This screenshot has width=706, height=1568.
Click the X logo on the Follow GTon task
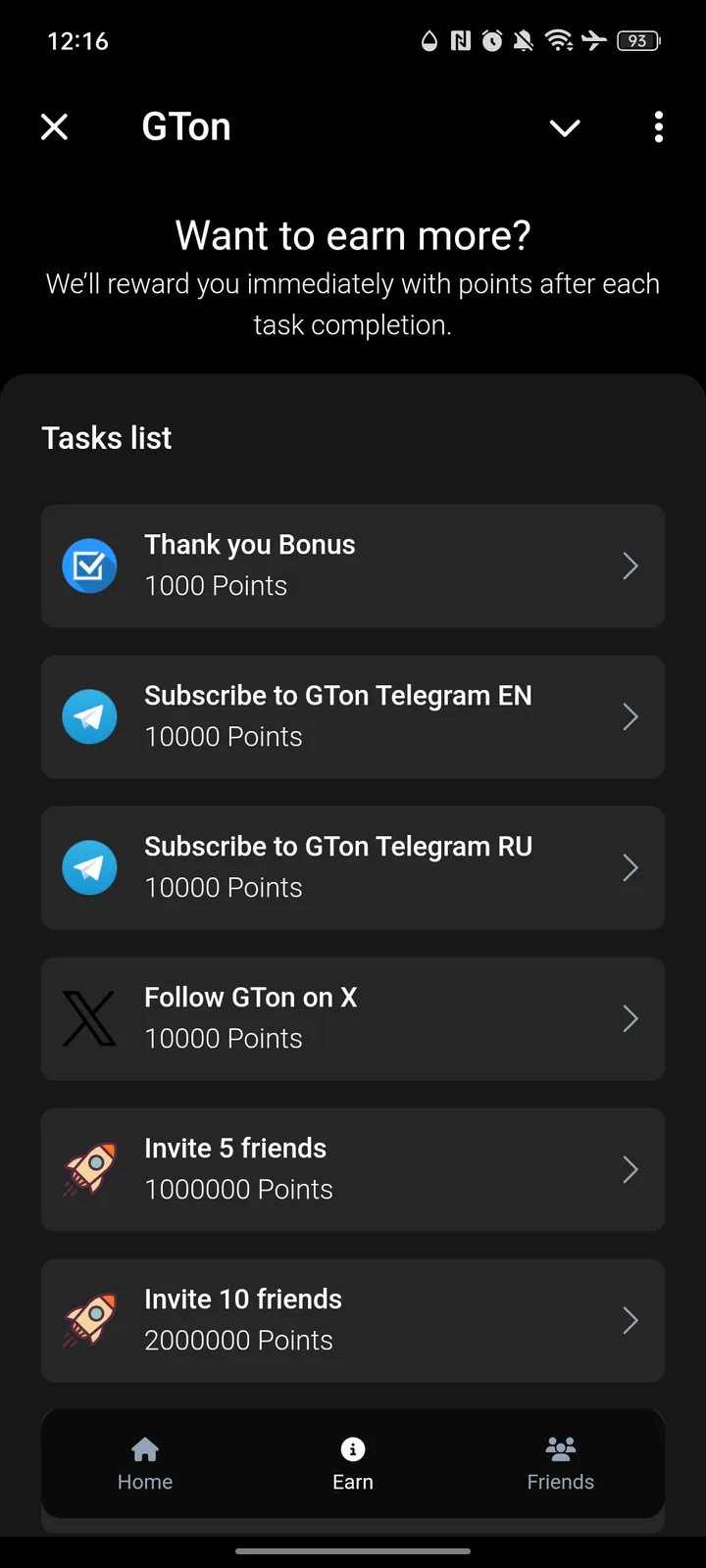89,1018
